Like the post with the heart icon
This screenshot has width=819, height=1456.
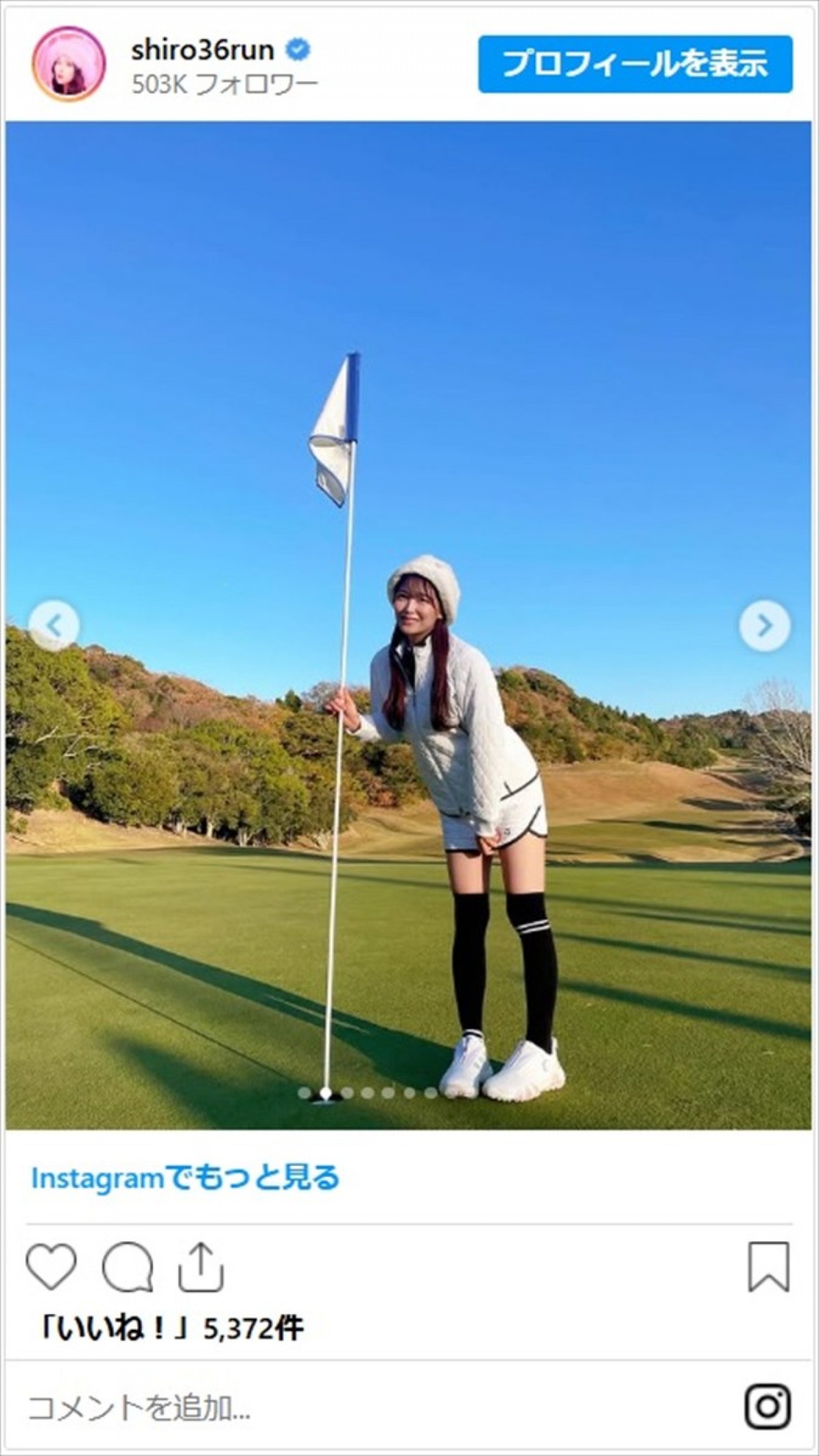(51, 1267)
